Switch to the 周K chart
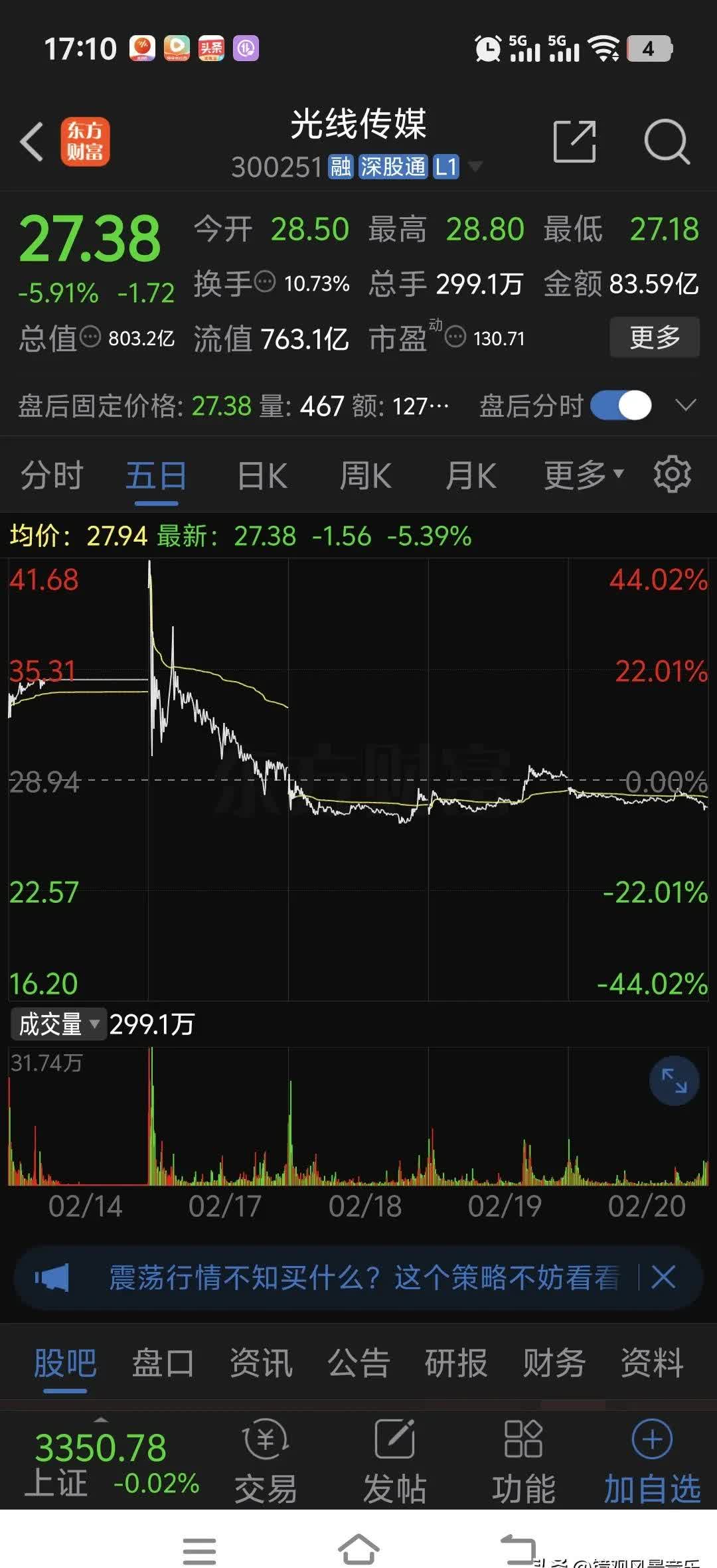Image resolution: width=717 pixels, height=1568 pixels. click(366, 475)
